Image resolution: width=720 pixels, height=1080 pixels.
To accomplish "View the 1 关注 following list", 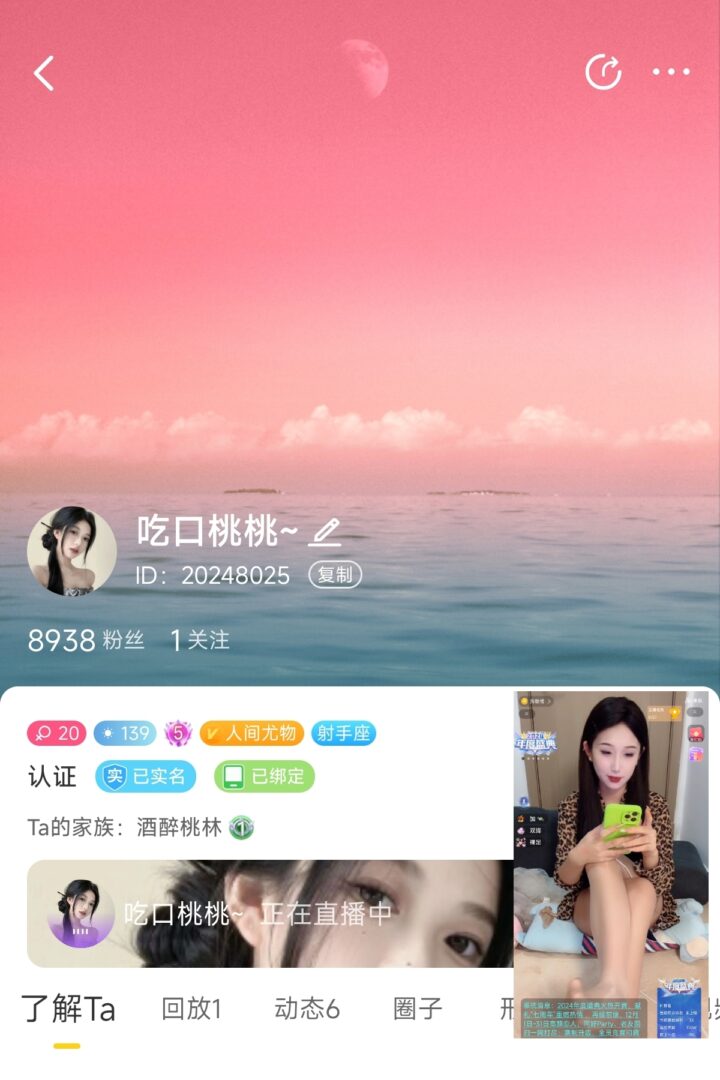I will tap(200, 640).
